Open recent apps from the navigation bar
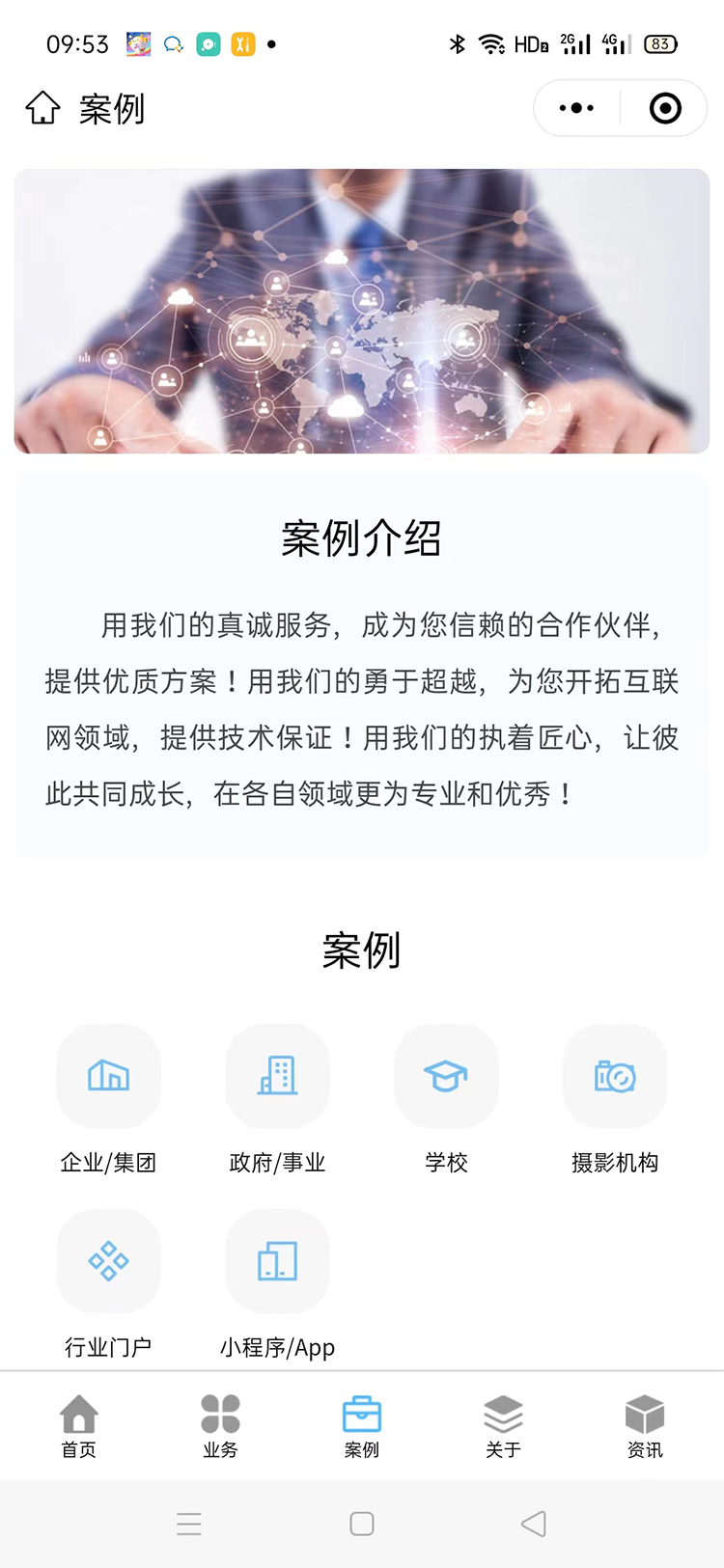 189,1524
